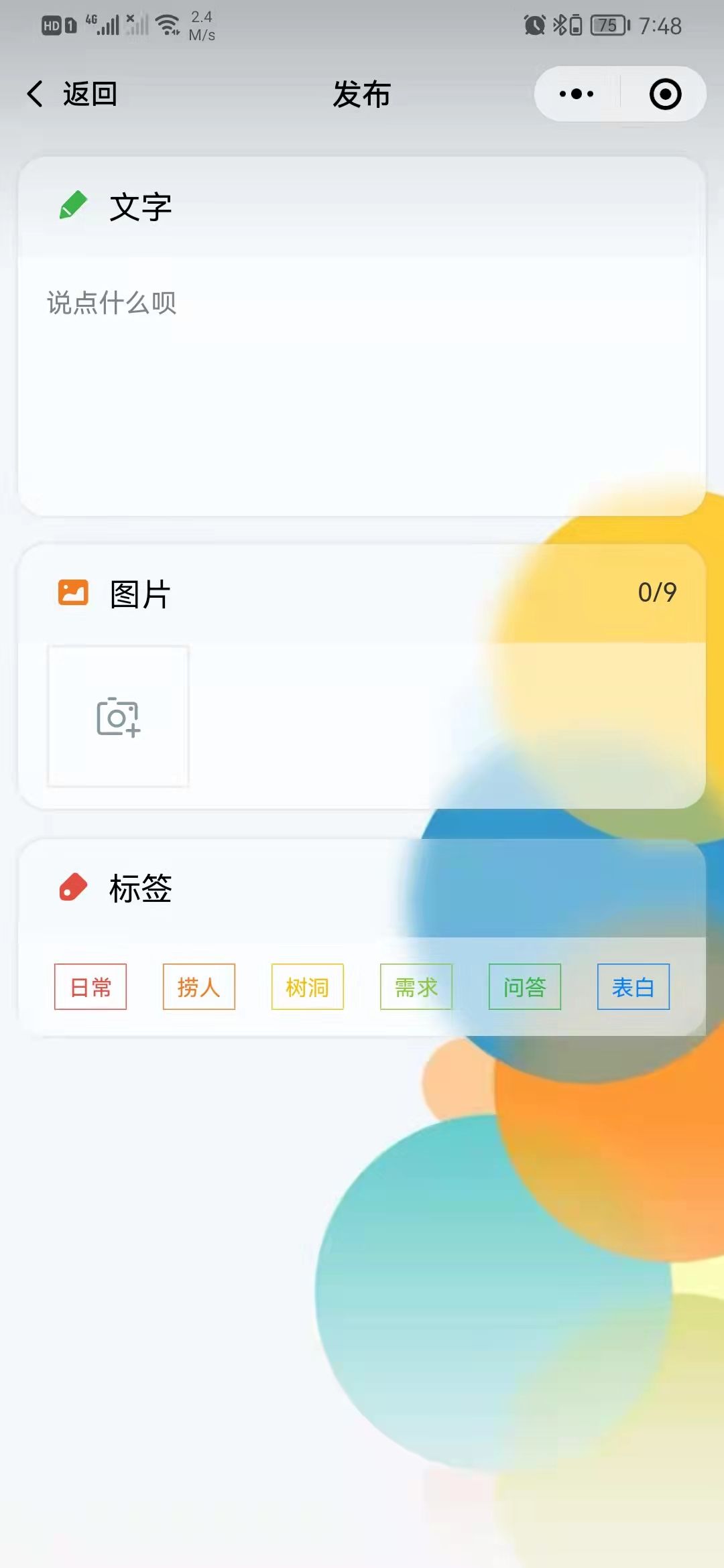Select the 需求 tag
This screenshot has width=724, height=1568.
tap(416, 986)
